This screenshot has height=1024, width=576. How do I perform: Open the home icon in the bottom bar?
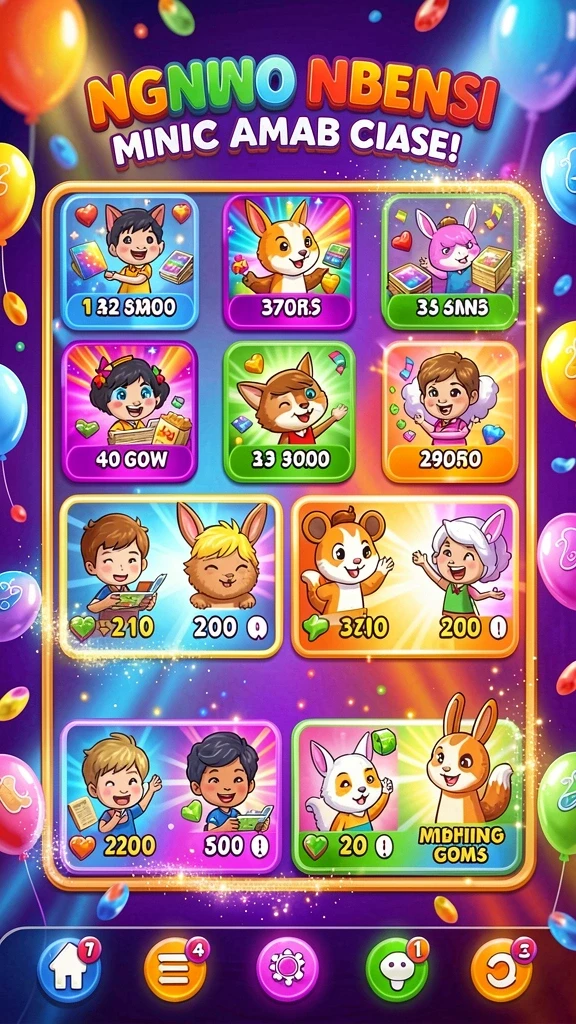[x=70, y=968]
